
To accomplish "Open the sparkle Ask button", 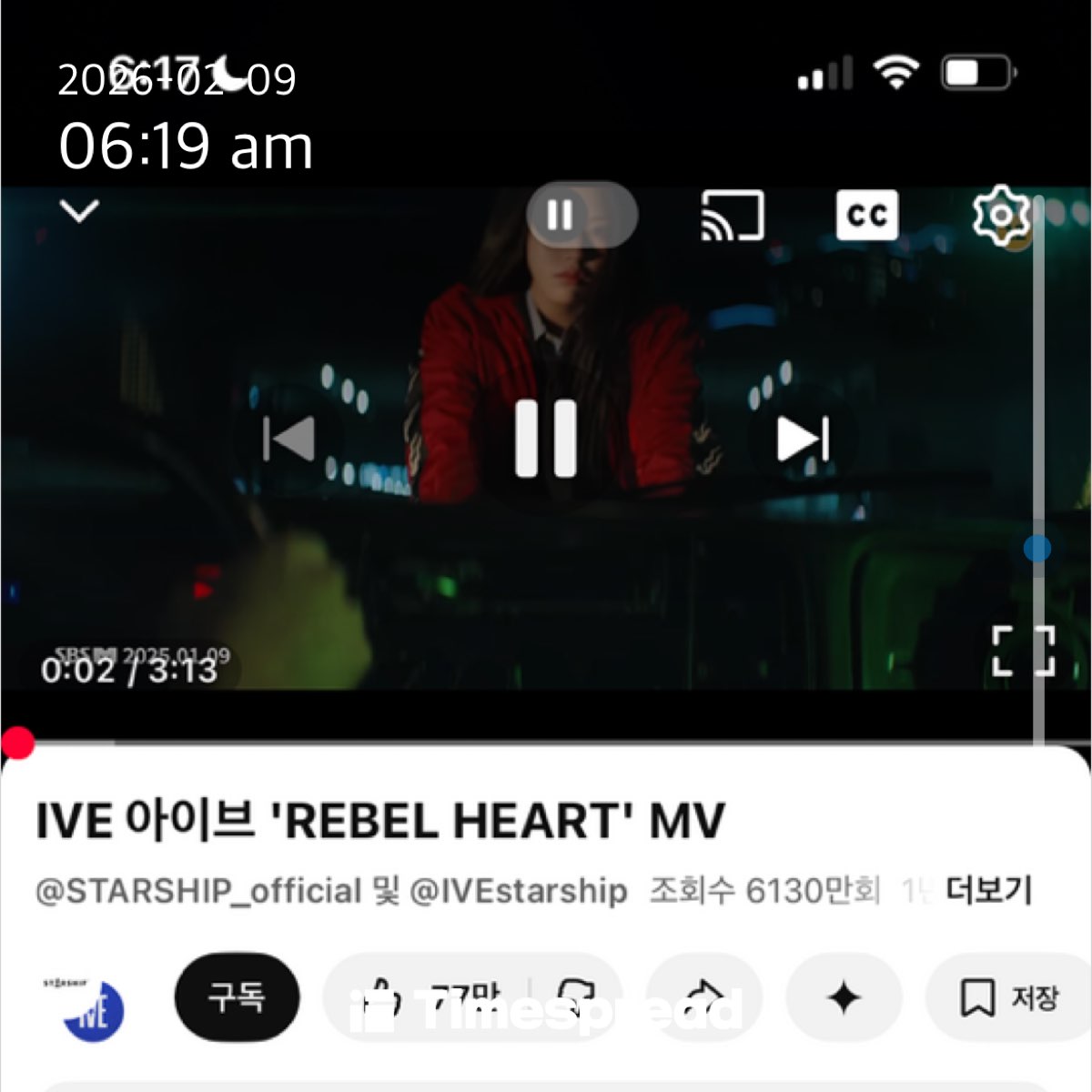I will tap(844, 997).
